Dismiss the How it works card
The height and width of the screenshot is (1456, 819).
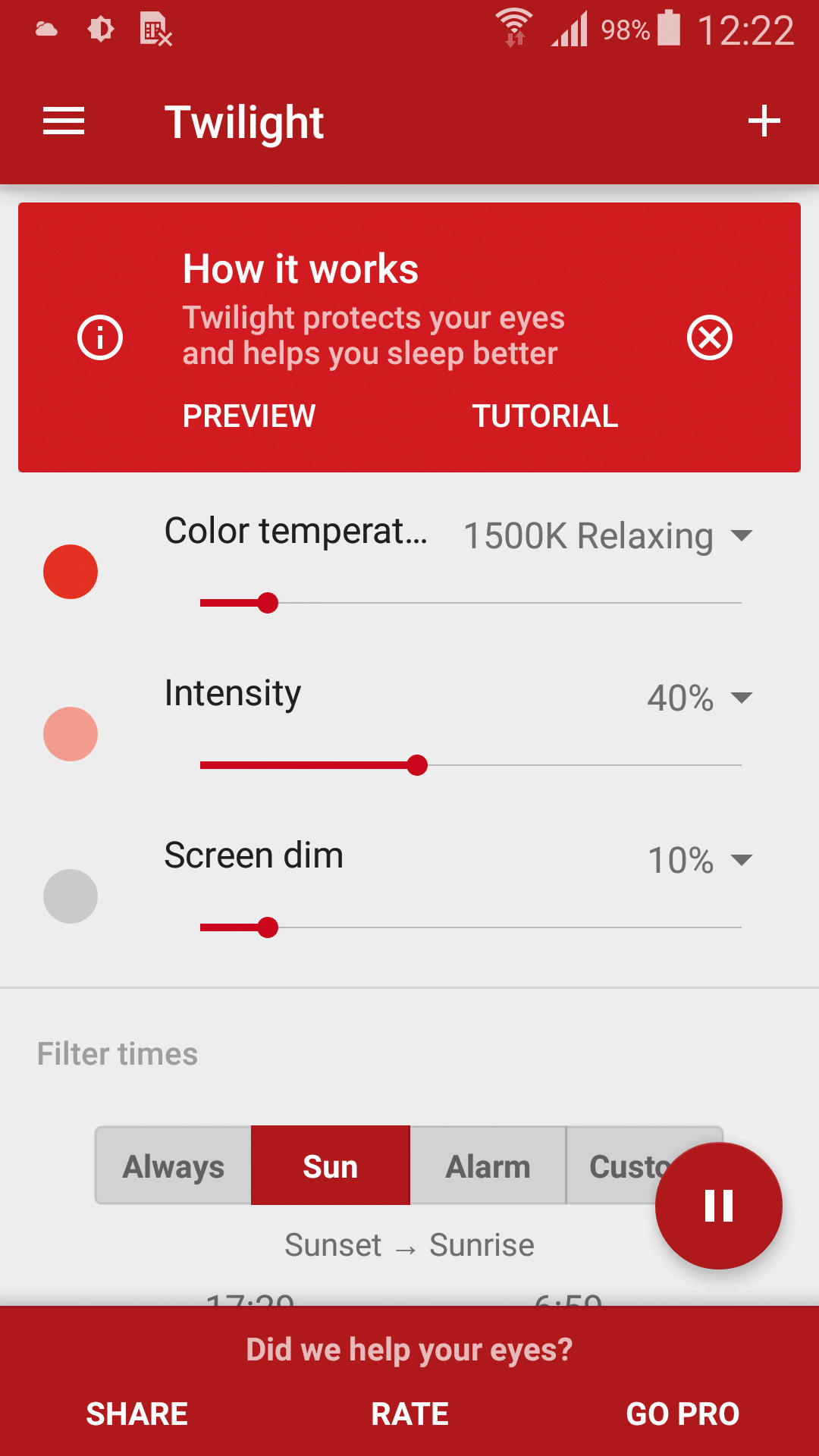[x=710, y=337]
